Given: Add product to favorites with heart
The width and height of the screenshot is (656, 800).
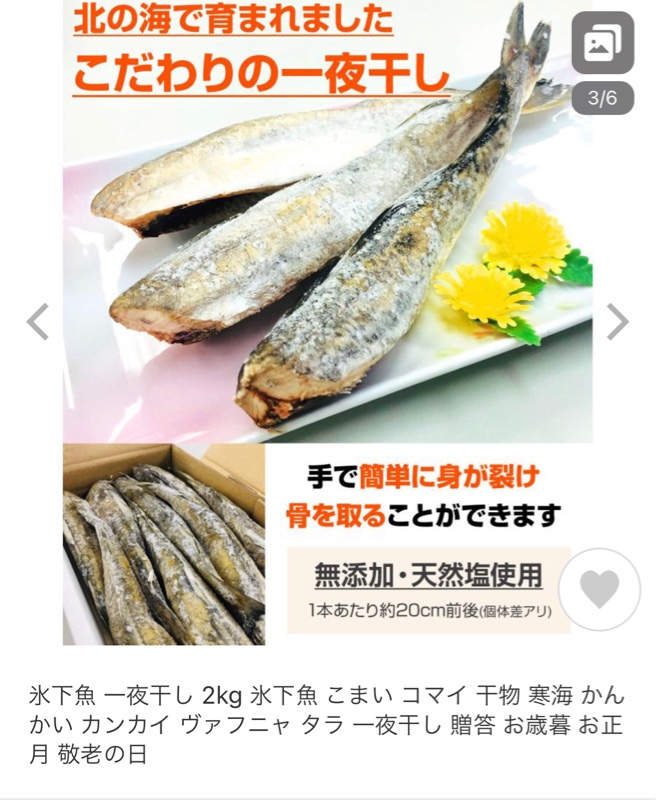Looking at the screenshot, I should pyautogui.click(x=599, y=590).
